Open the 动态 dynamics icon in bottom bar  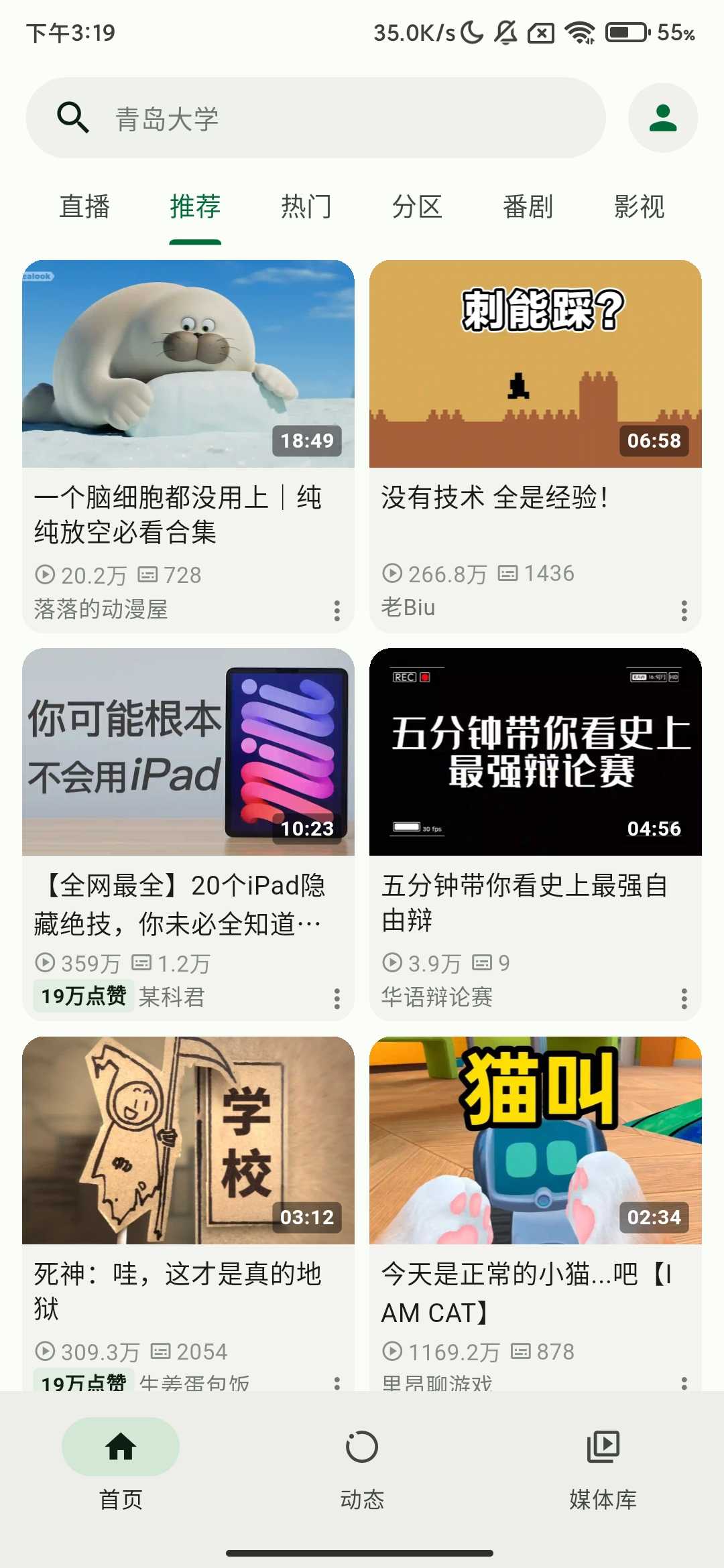pyautogui.click(x=361, y=1446)
